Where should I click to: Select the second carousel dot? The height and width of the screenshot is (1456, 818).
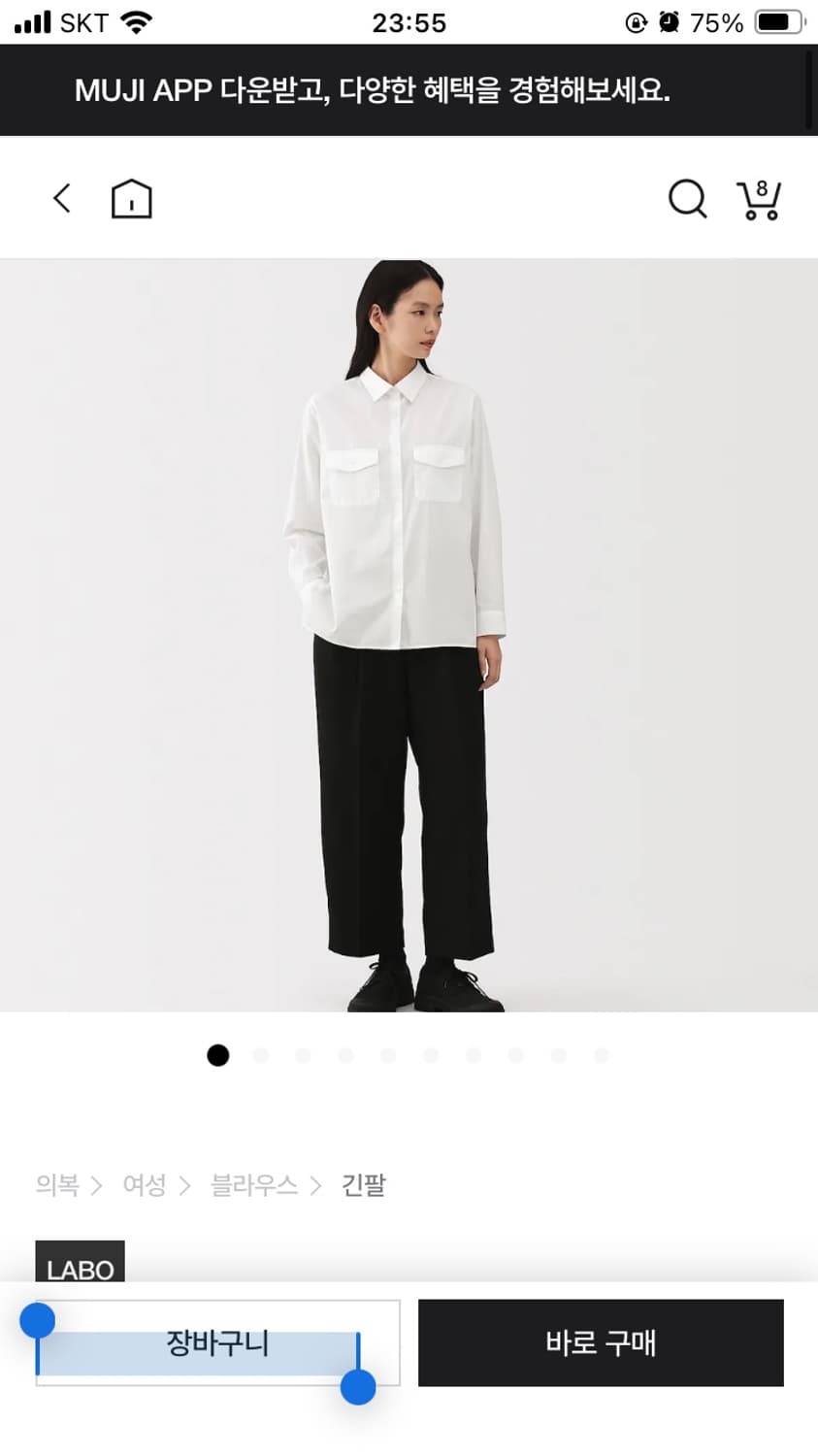(260, 1055)
